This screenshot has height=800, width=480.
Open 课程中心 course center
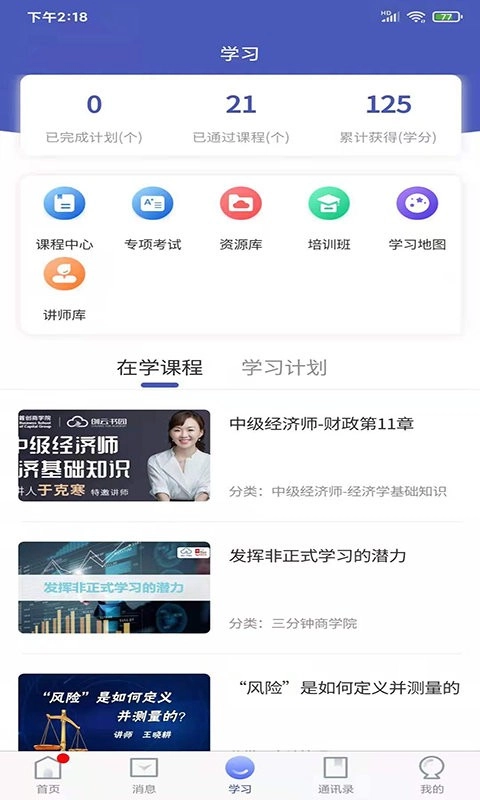64,219
